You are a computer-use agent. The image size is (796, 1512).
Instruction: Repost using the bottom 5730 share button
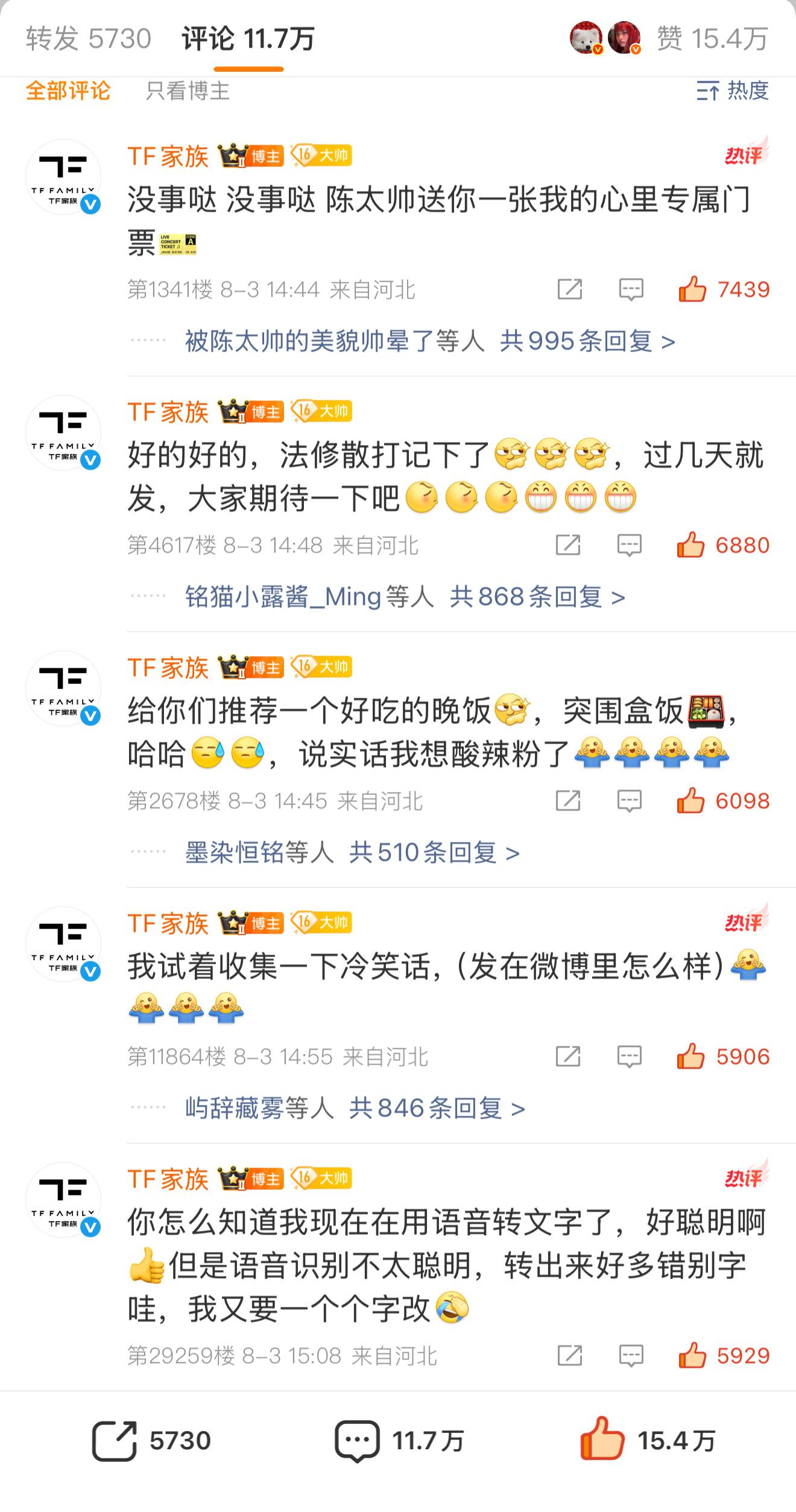pos(151,1441)
